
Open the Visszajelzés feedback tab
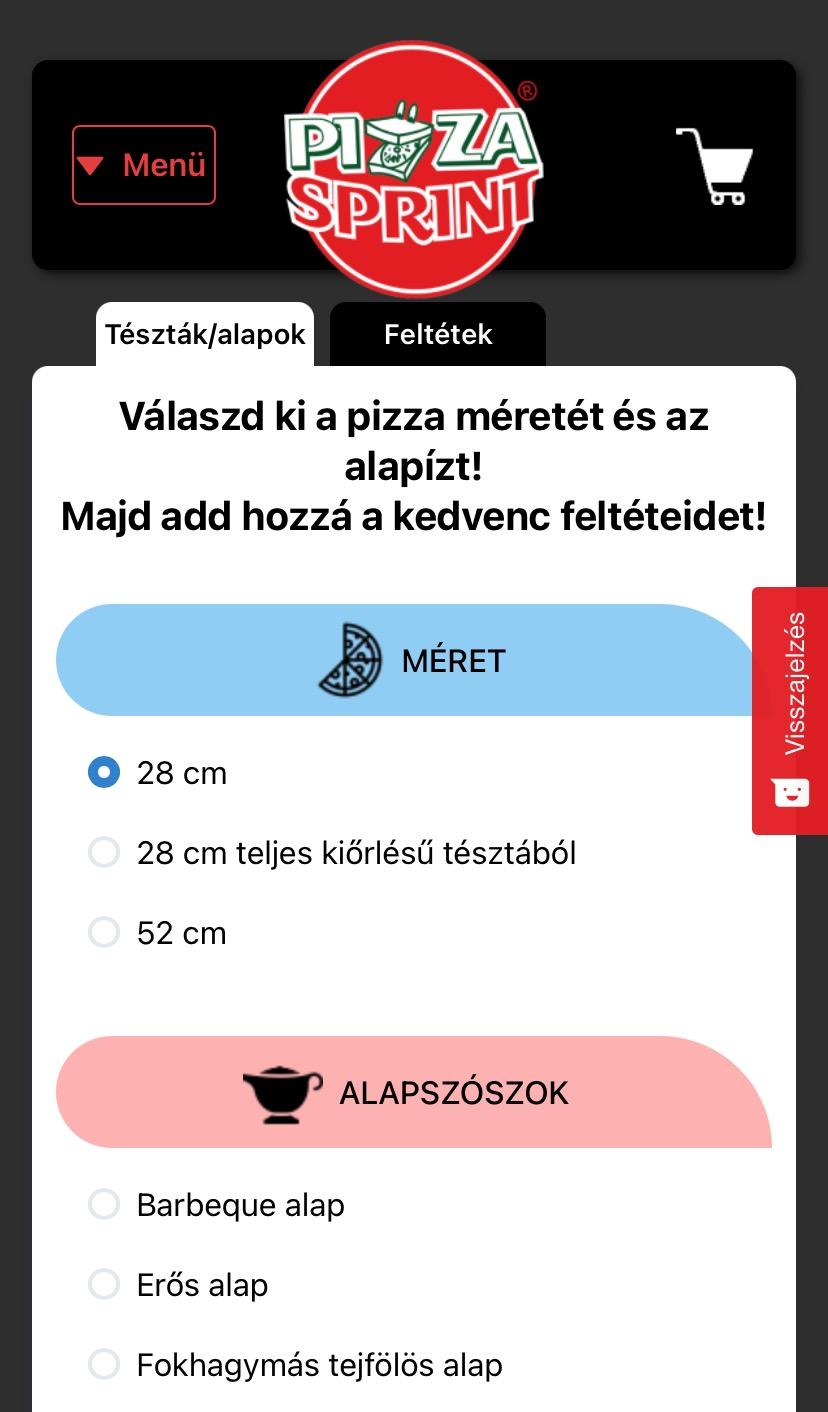coord(790,710)
